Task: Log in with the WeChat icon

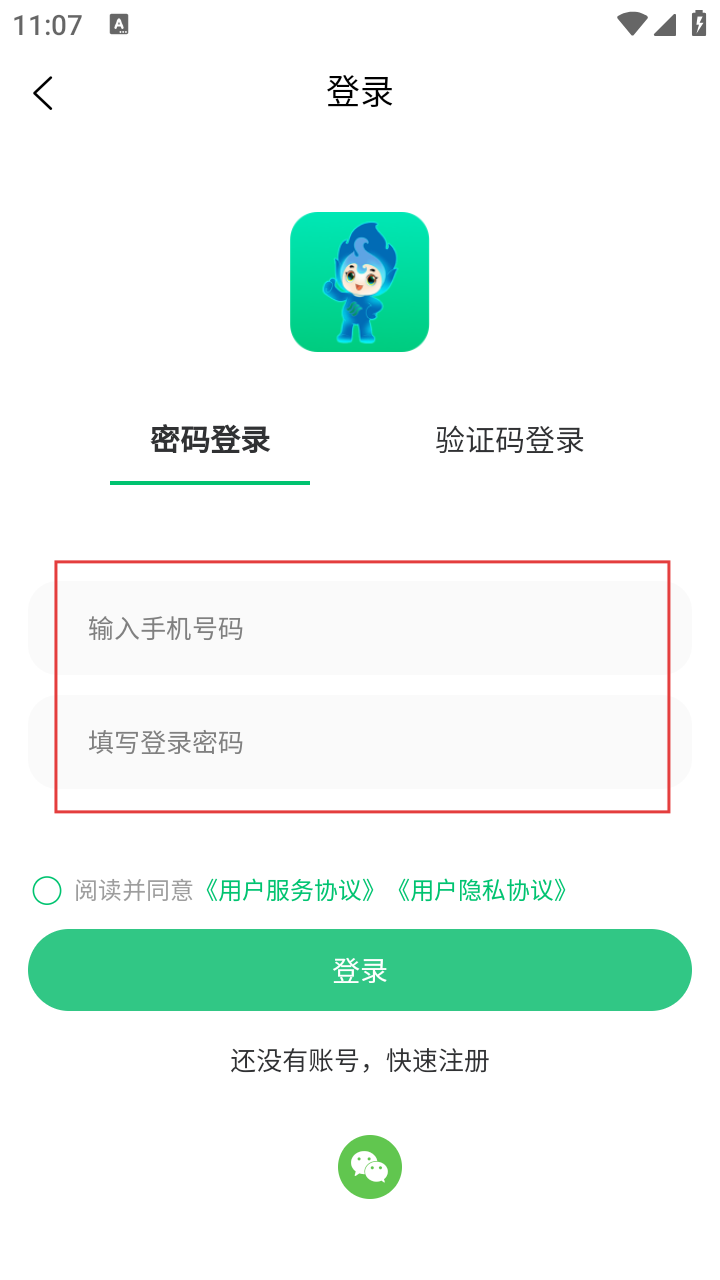Action: [370, 1166]
